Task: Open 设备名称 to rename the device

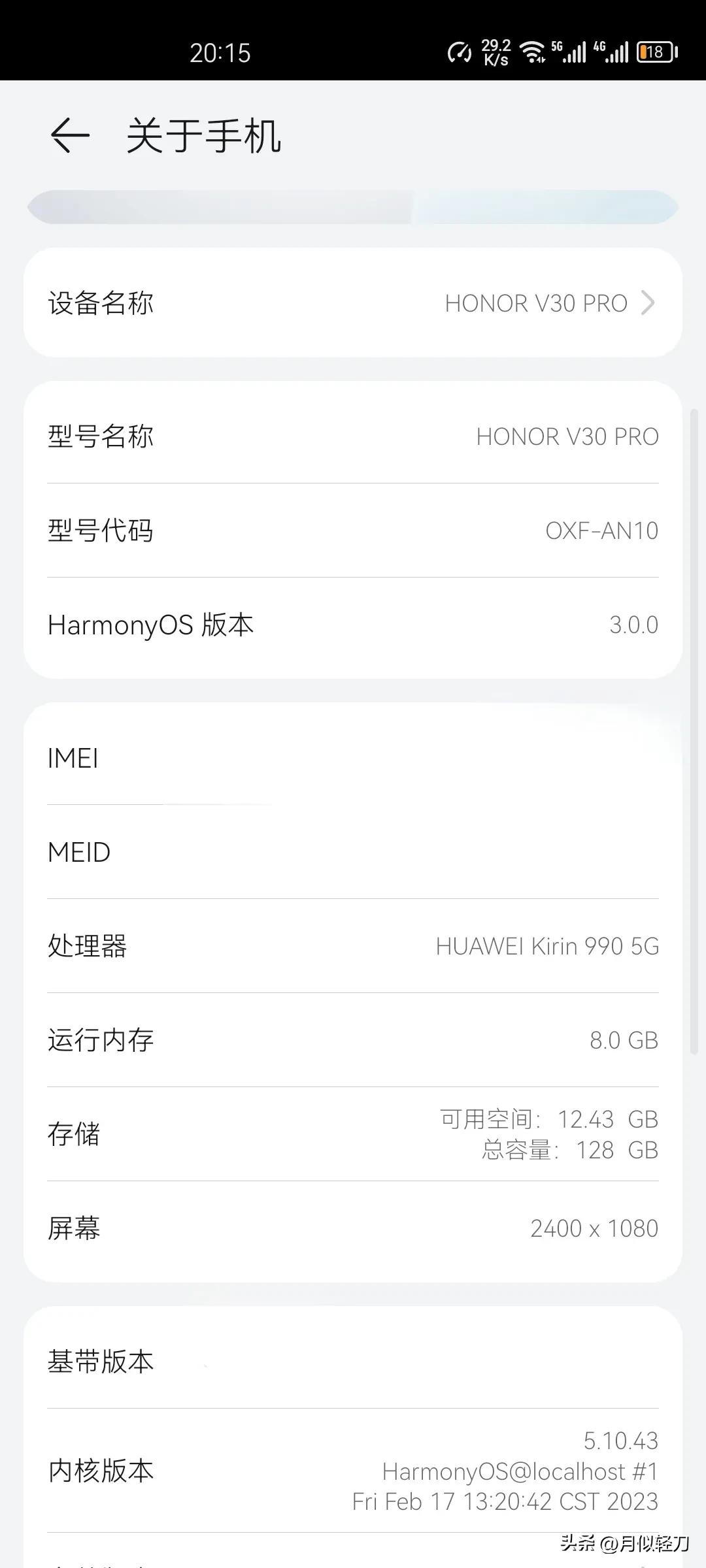Action: 353,303
